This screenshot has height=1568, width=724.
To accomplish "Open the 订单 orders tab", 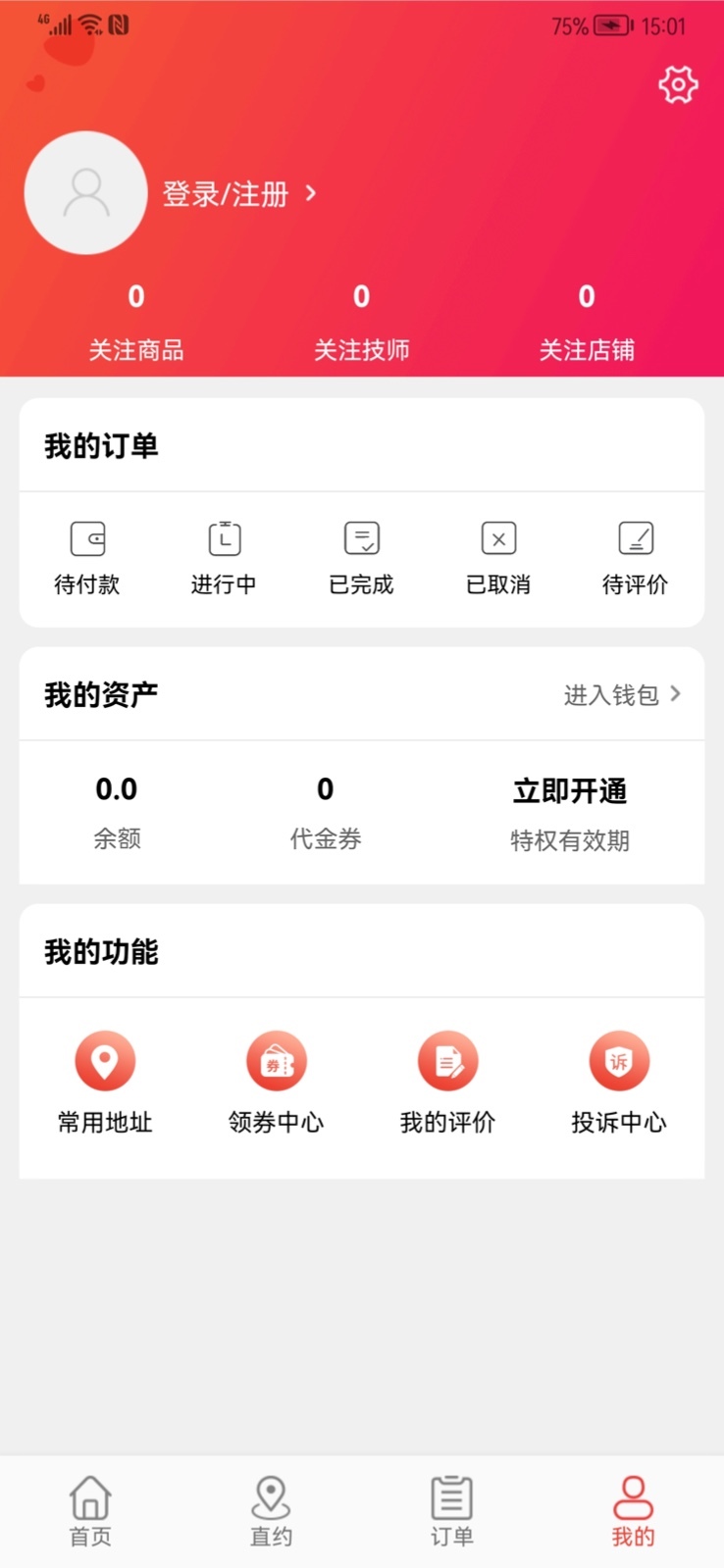I will pos(451,1510).
